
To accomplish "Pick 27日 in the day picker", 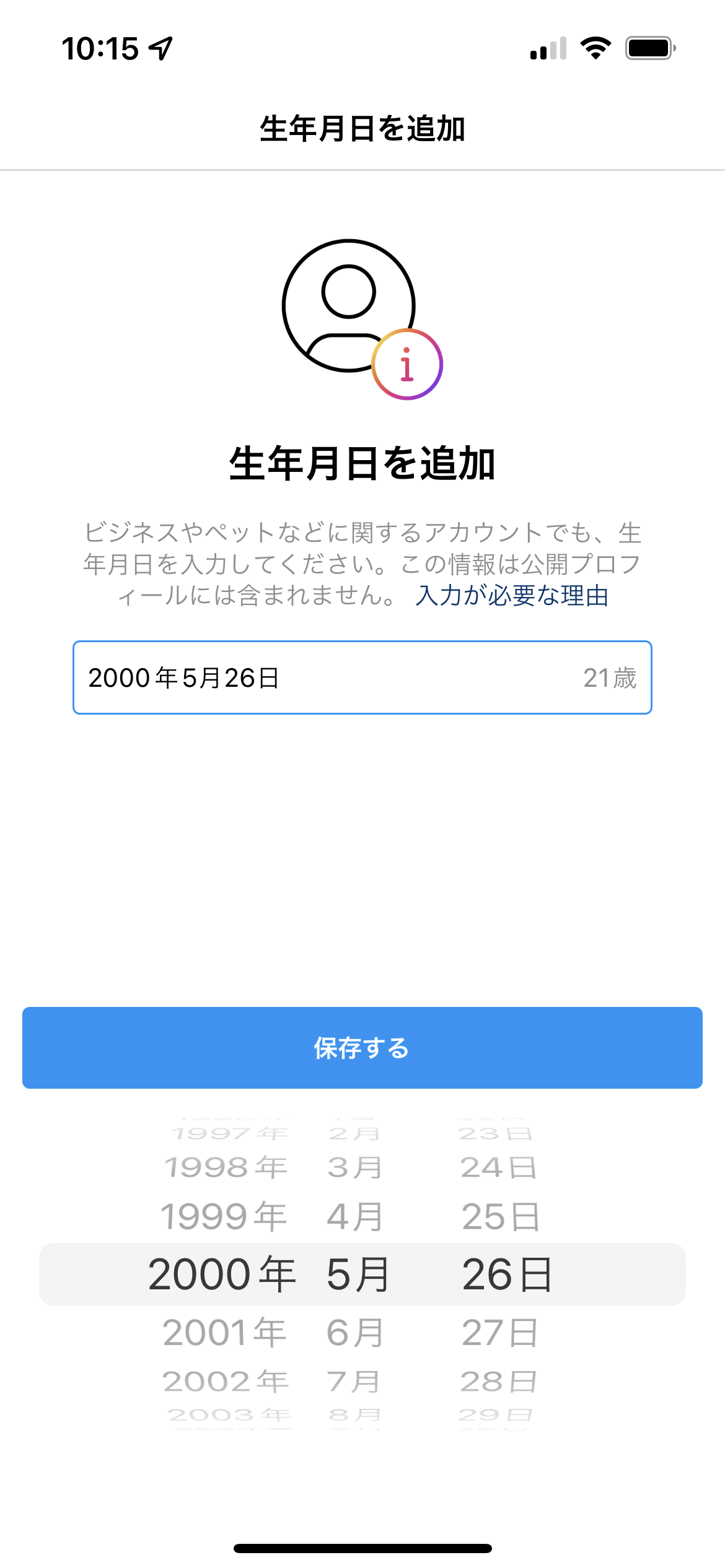I will click(499, 1332).
